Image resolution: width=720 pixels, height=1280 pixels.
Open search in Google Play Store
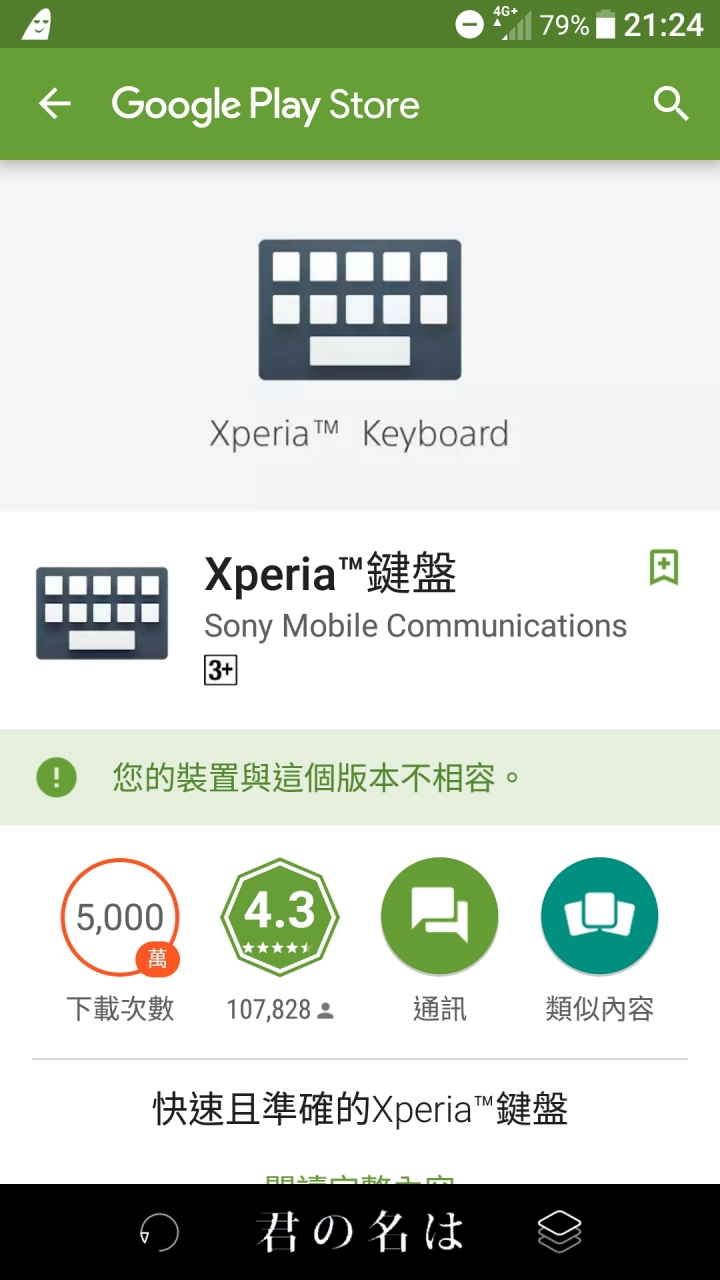pos(670,104)
